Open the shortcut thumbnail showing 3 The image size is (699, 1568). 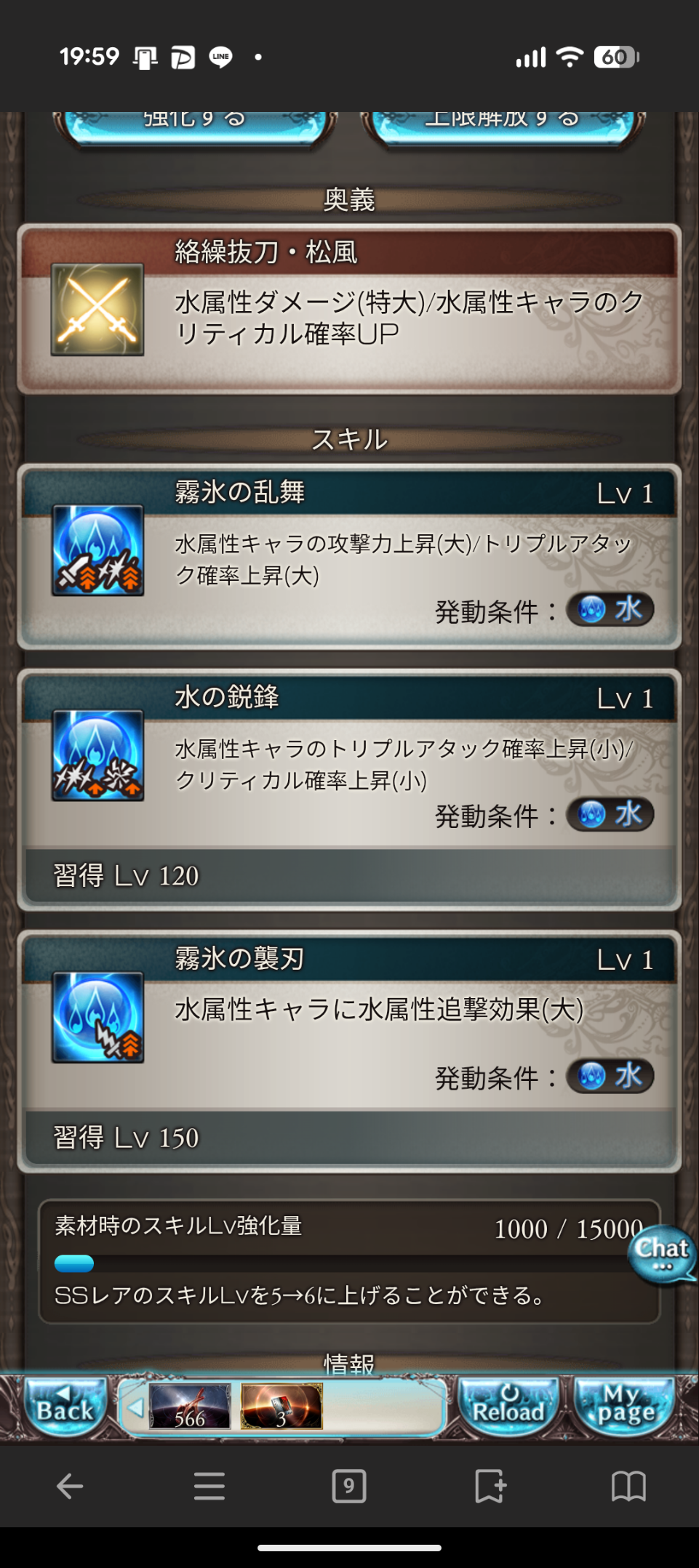point(281,1407)
